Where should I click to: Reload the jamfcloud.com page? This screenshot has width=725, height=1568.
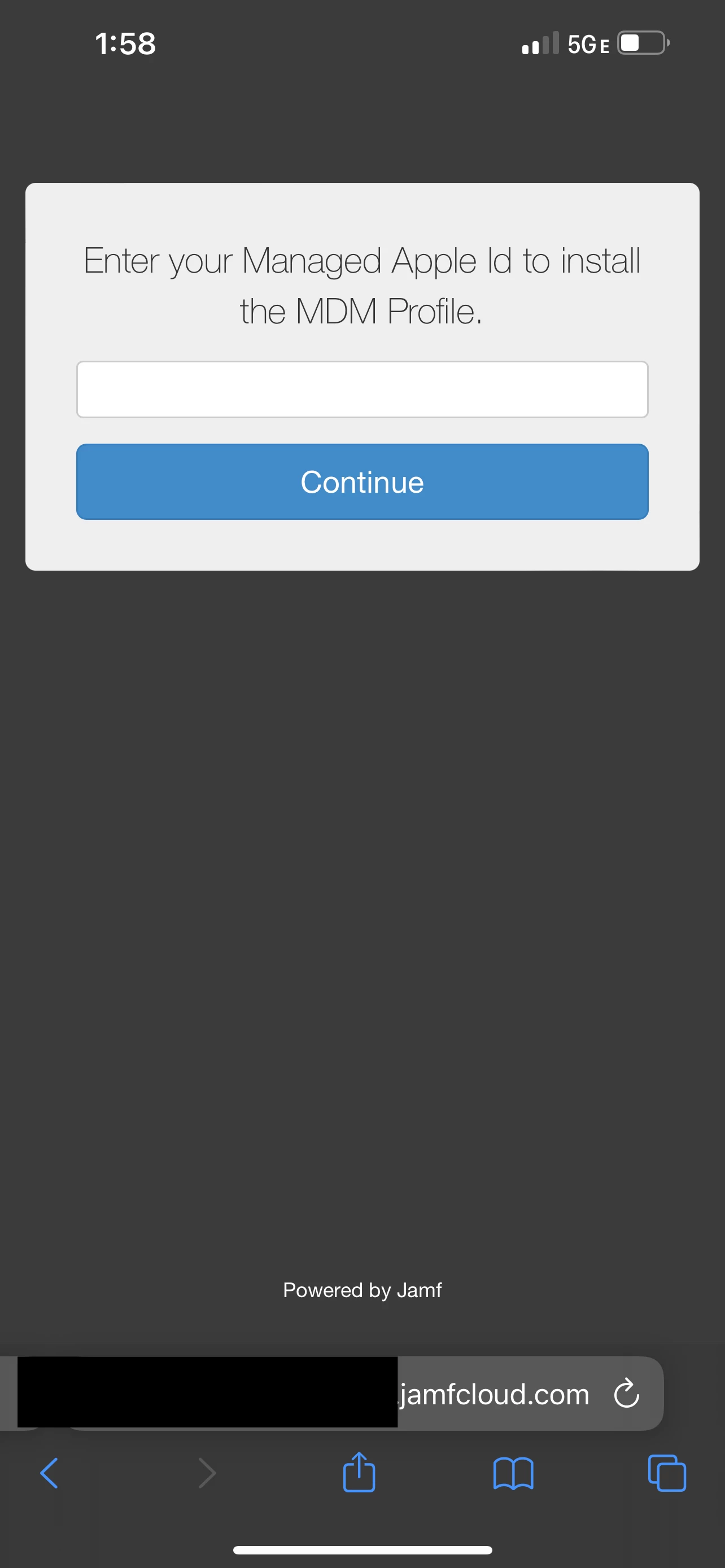626,1393
